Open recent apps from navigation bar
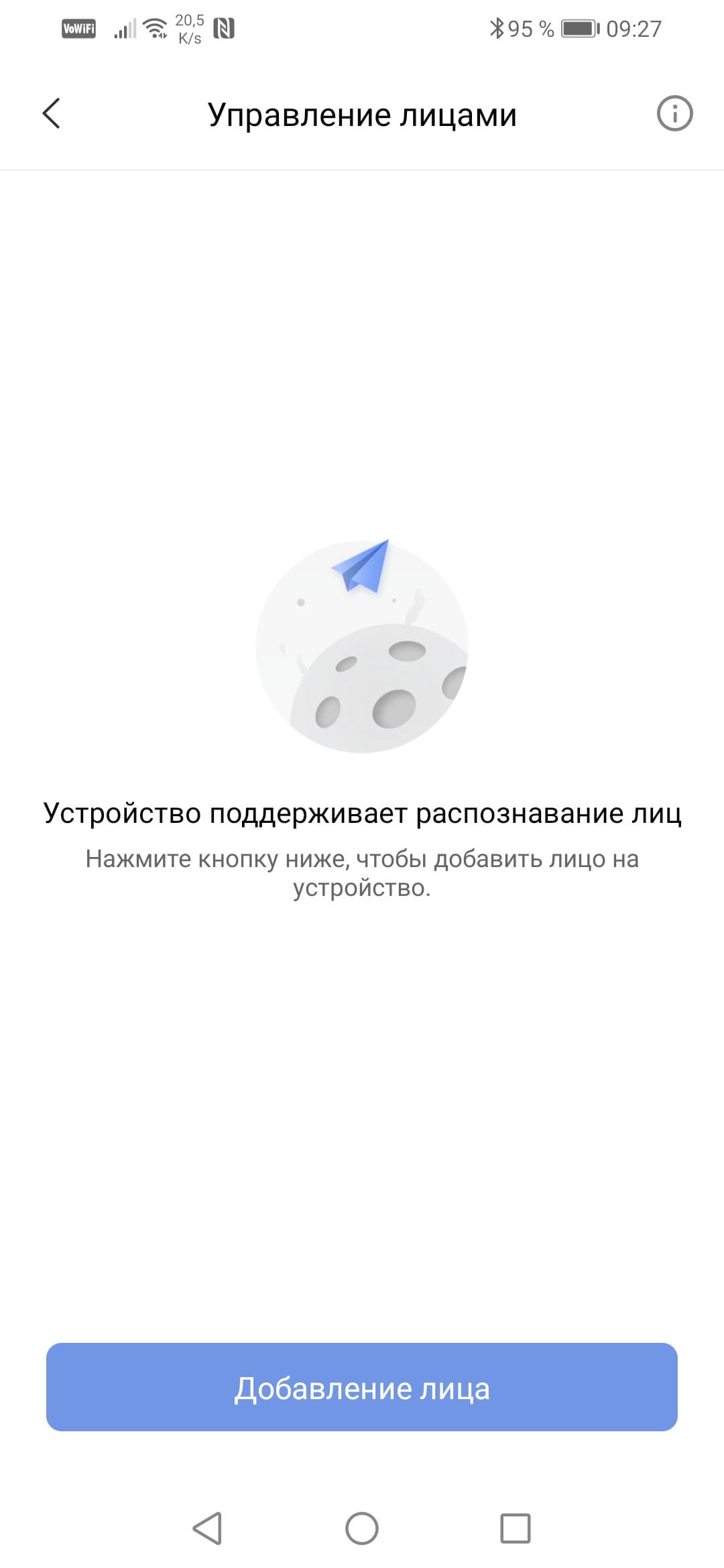The width and height of the screenshot is (724, 1568). click(x=515, y=1528)
